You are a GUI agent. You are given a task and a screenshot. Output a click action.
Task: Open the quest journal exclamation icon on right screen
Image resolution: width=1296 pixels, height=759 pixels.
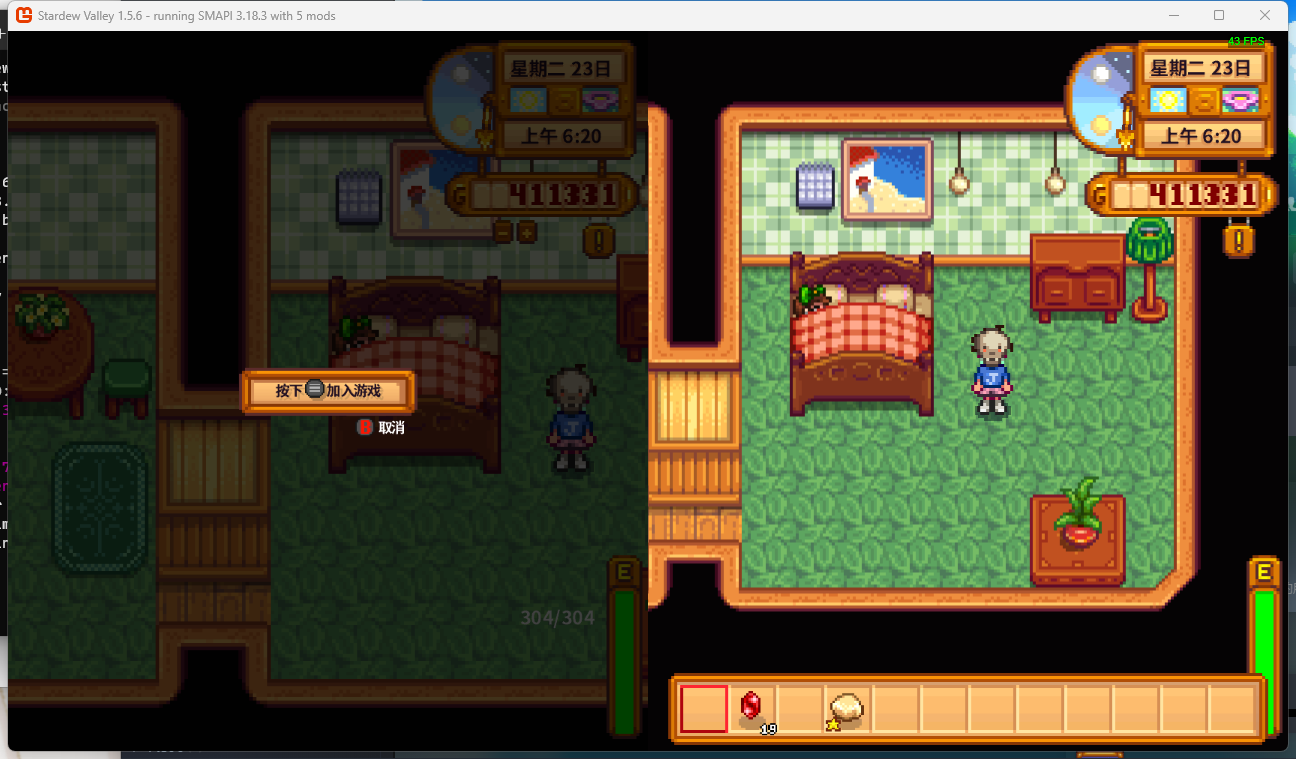[1240, 239]
